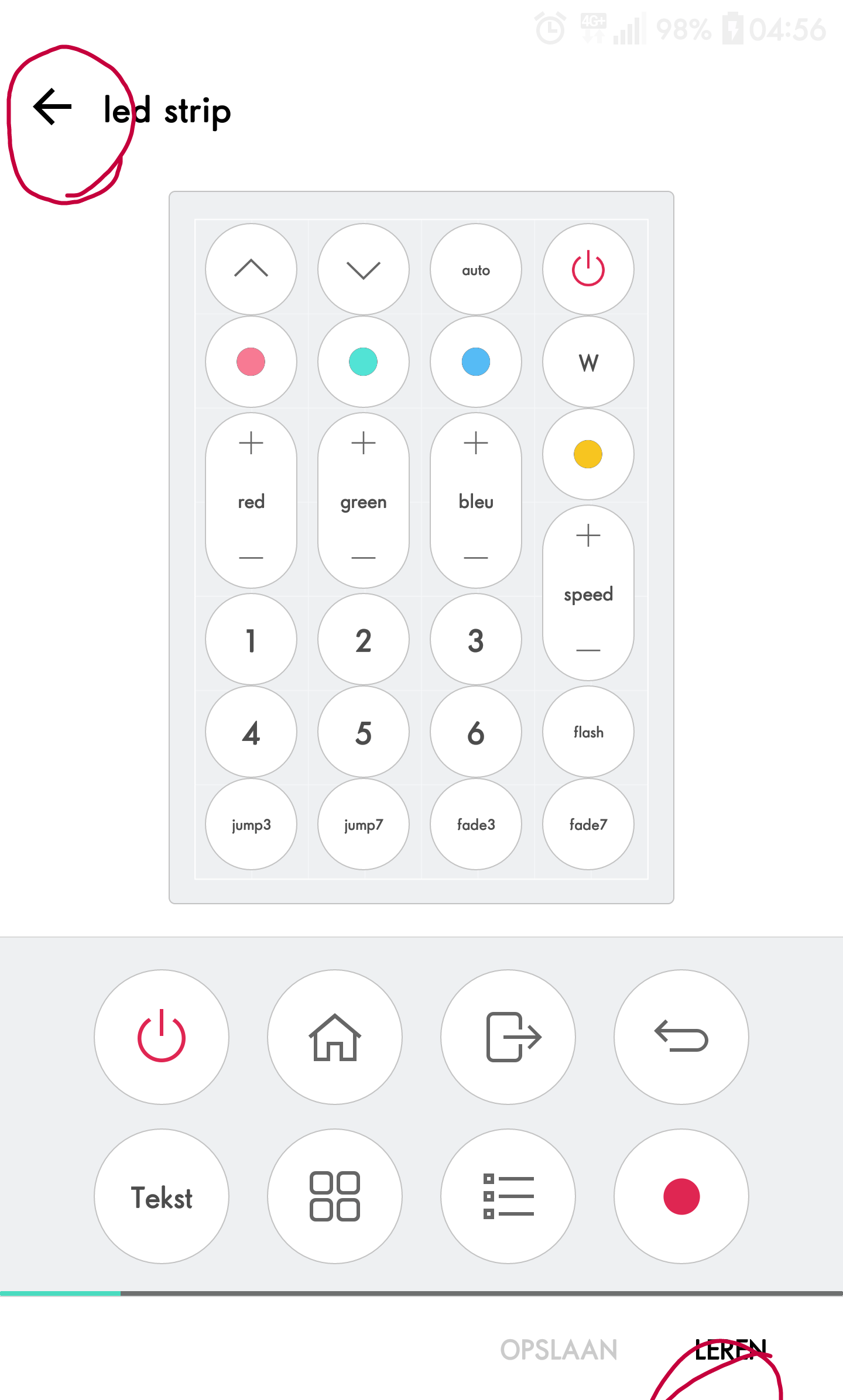Select the red record dot button

click(681, 1196)
